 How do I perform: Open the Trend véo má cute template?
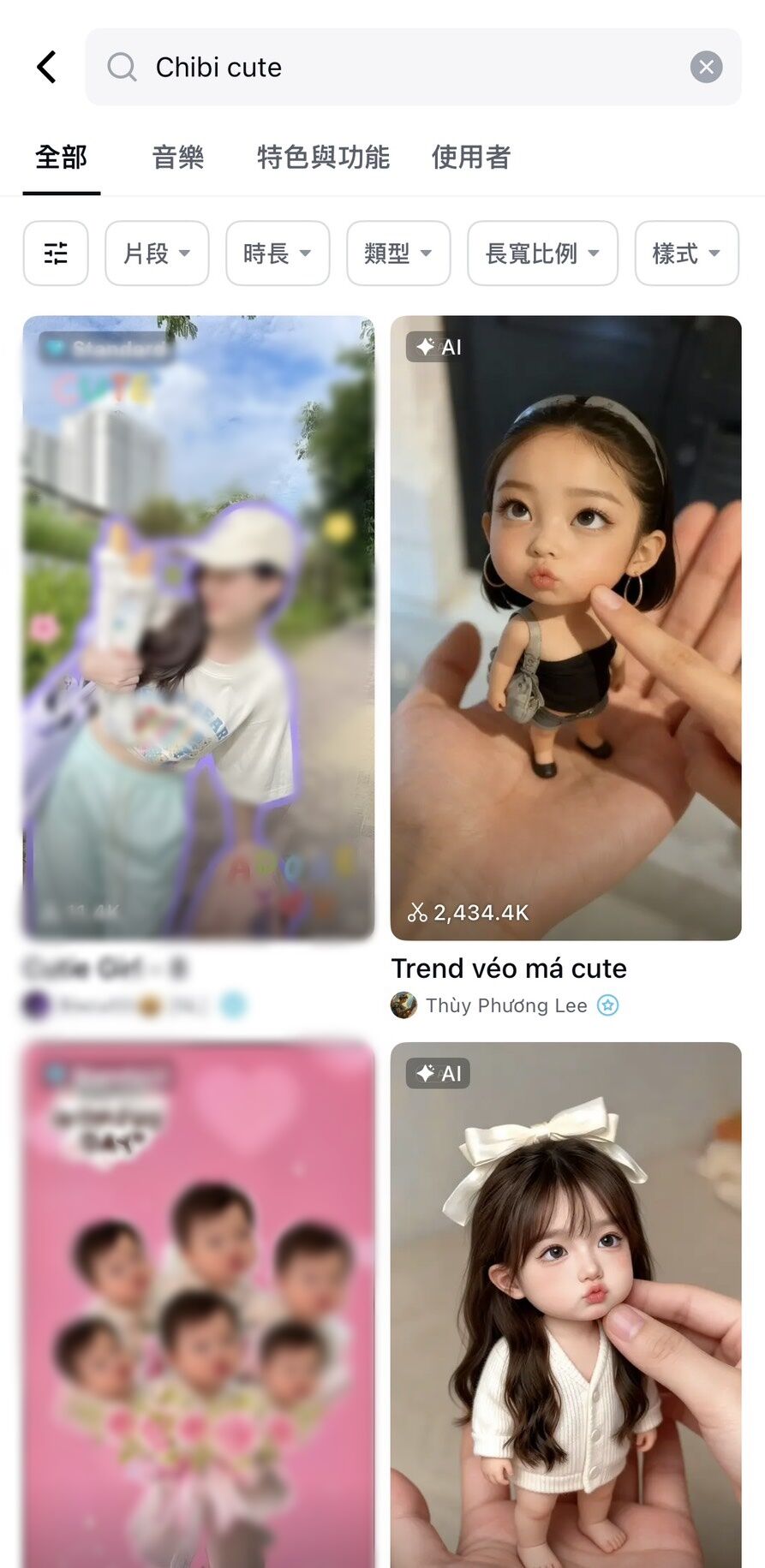pyautogui.click(x=565, y=628)
